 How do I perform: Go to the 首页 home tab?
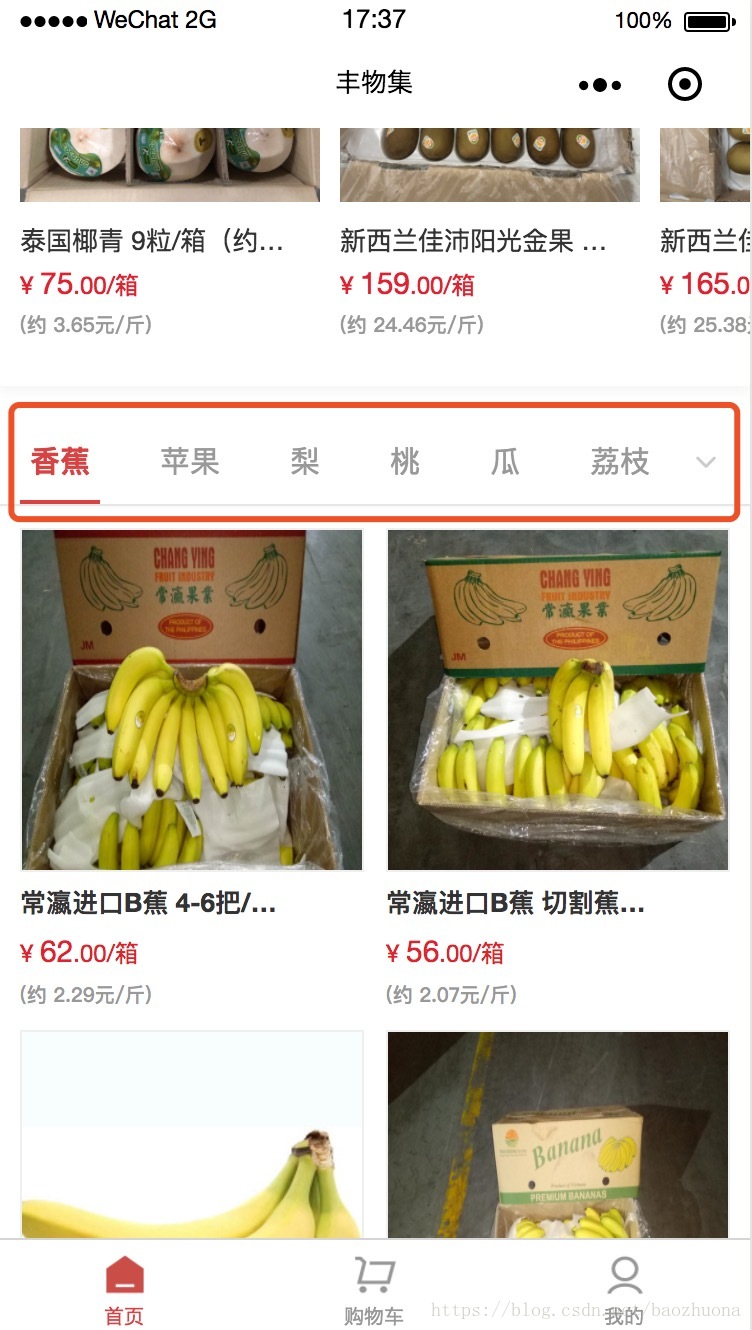click(125, 1290)
